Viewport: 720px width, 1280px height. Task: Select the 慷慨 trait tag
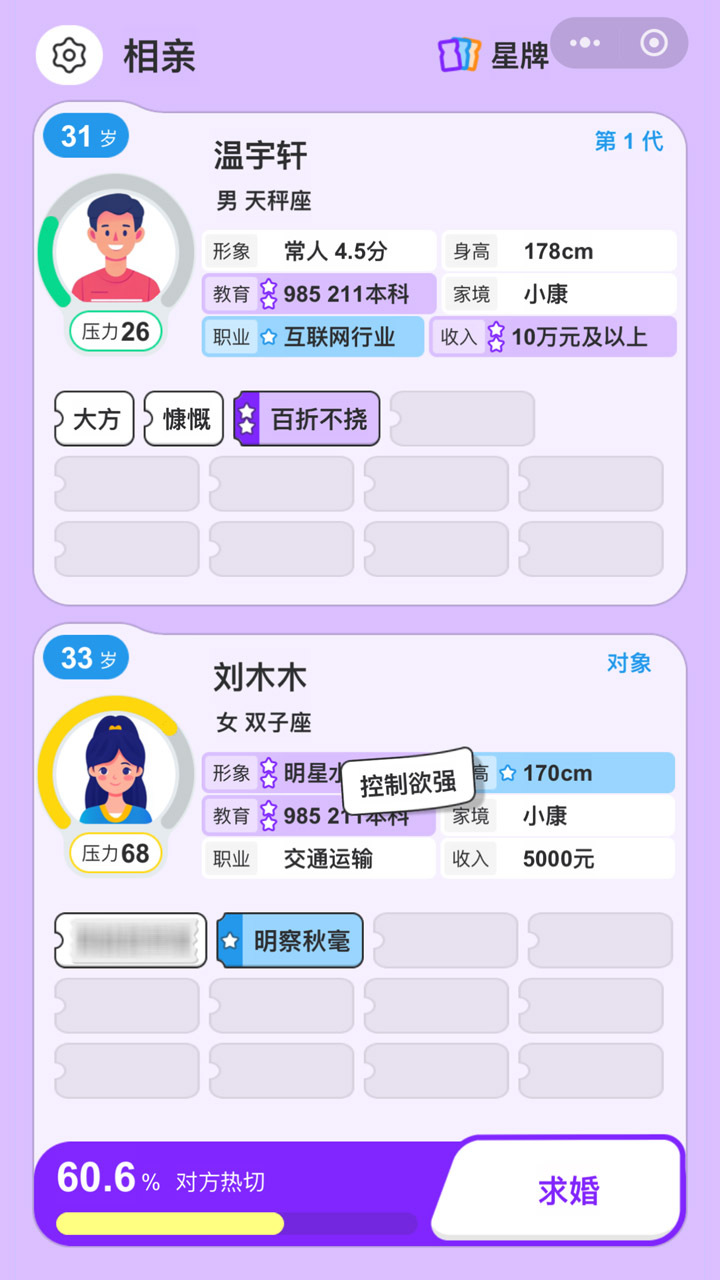click(183, 418)
